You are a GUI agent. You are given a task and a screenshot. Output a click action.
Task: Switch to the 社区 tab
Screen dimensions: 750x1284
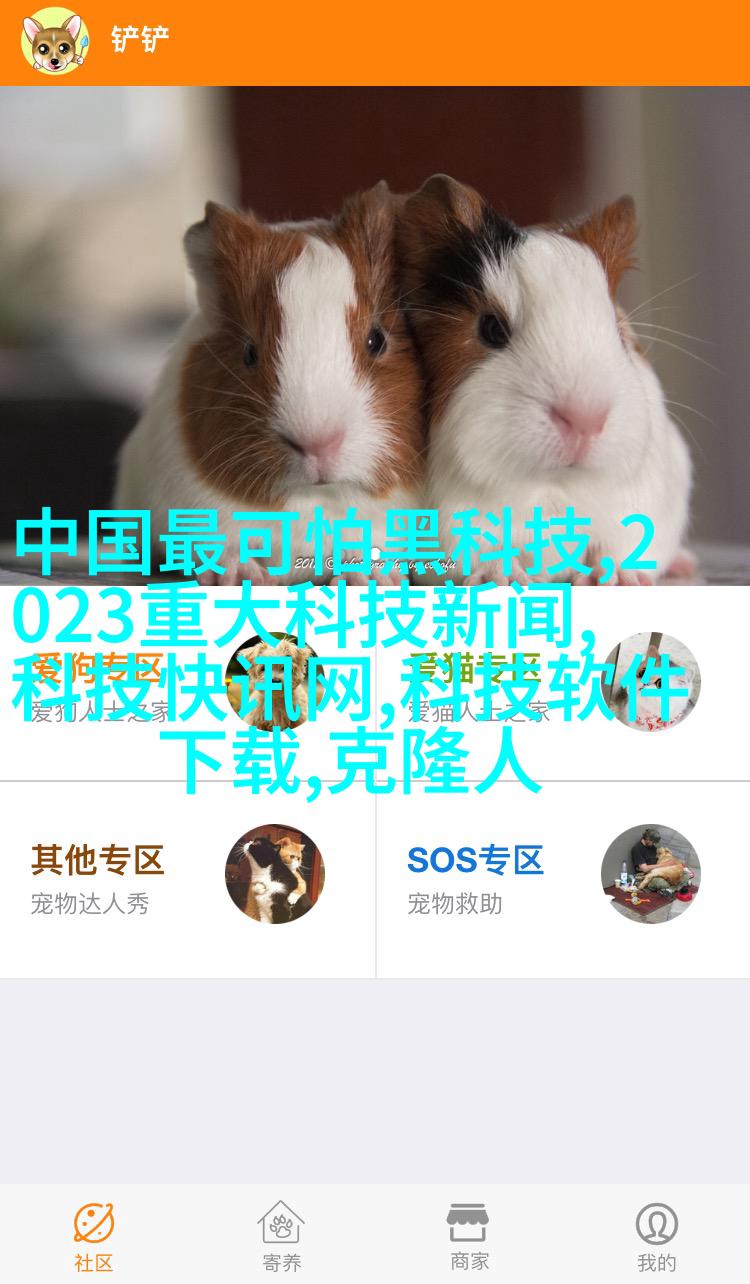pyautogui.click(x=94, y=1236)
